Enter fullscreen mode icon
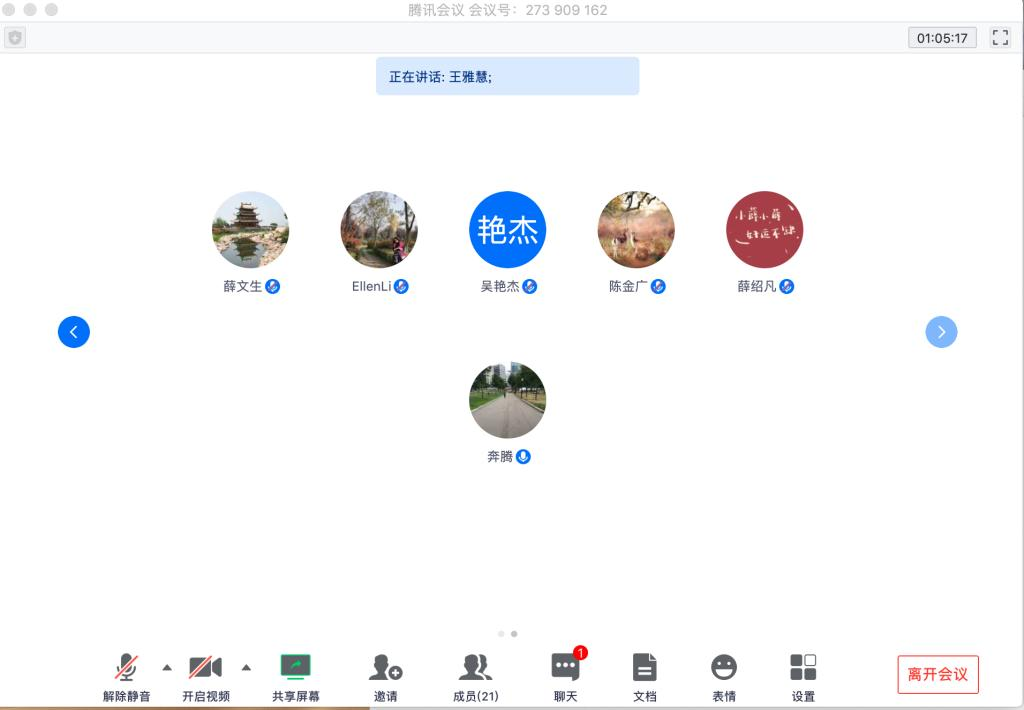1024x710 pixels. tap(1000, 38)
